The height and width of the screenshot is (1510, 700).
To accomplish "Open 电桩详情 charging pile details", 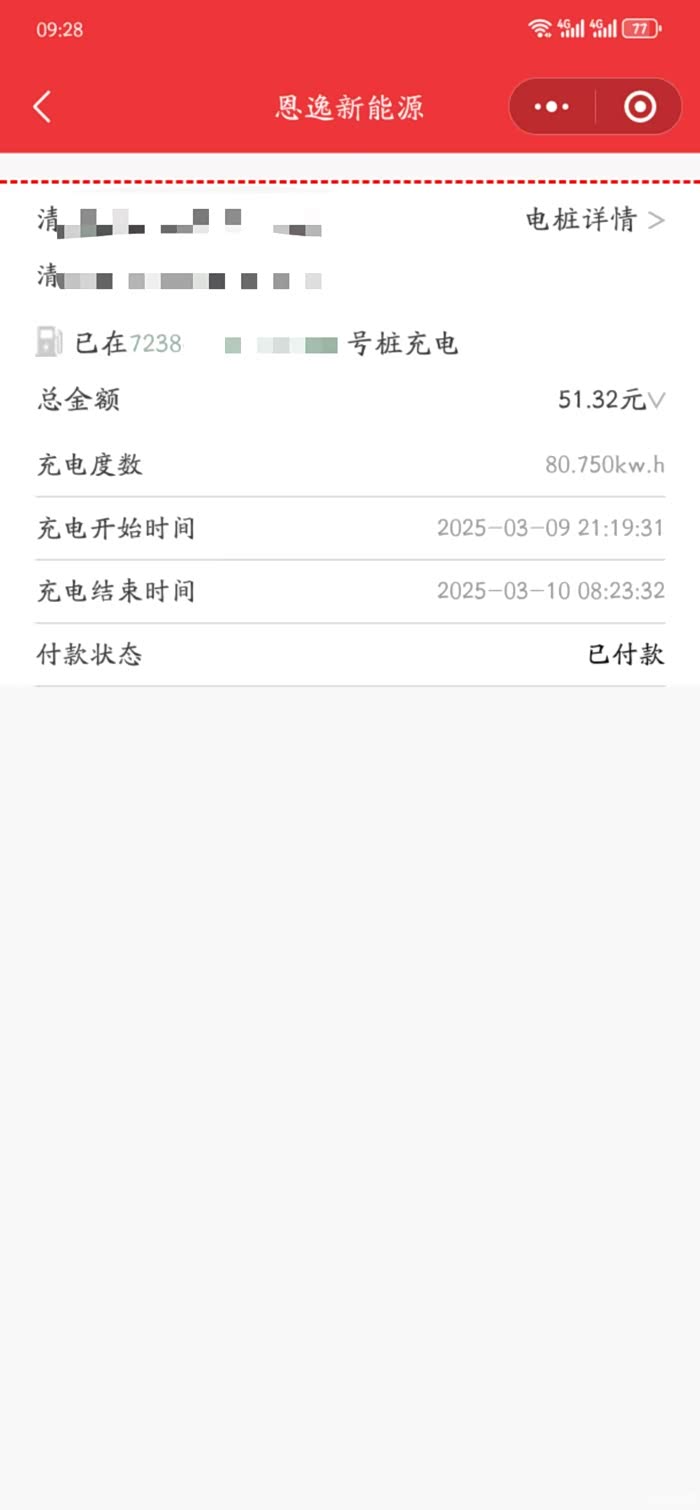I will coord(595,220).
